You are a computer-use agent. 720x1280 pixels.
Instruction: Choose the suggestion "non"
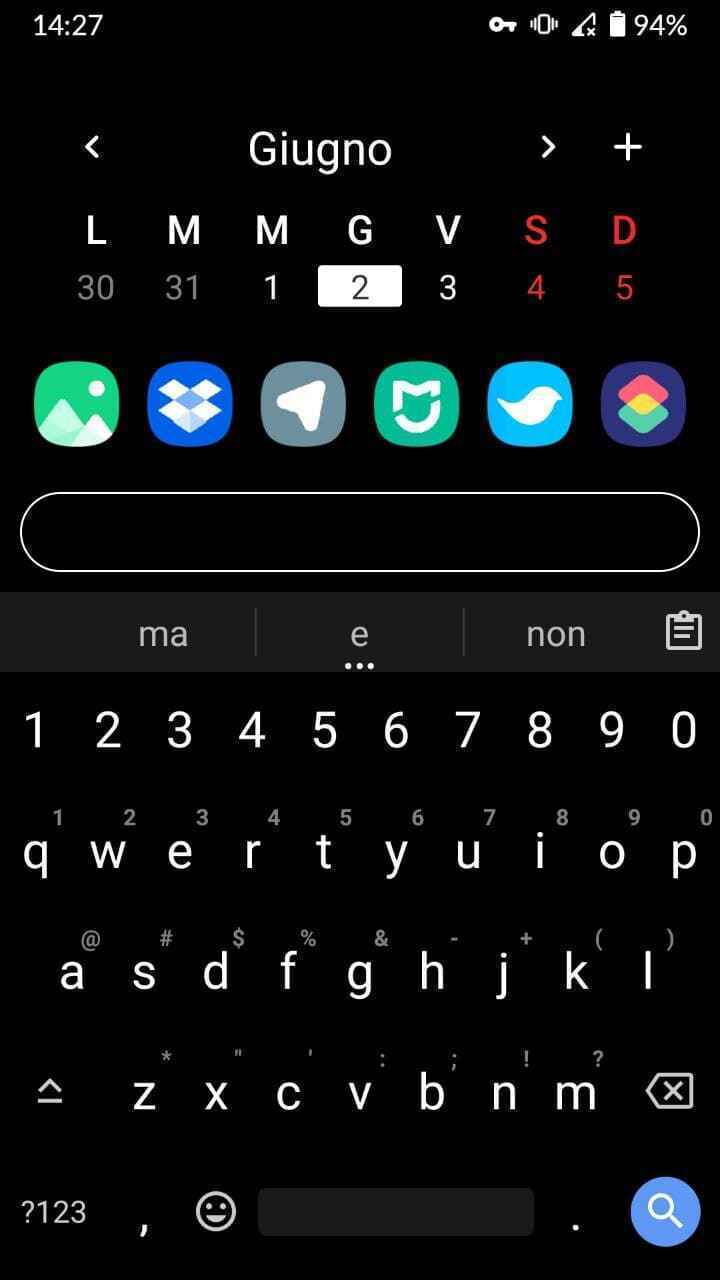(x=555, y=634)
